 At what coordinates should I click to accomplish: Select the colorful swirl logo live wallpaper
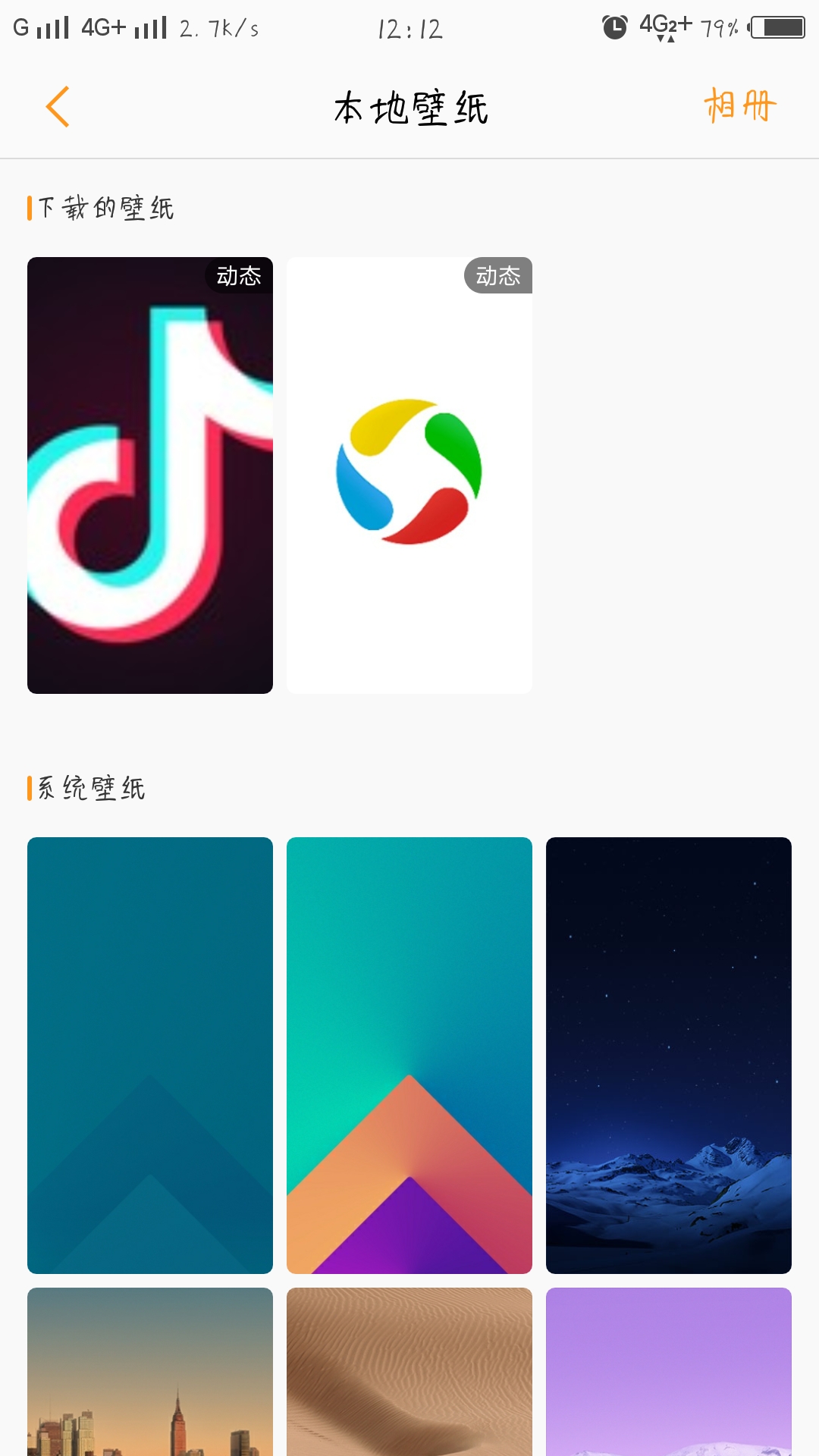(x=409, y=475)
